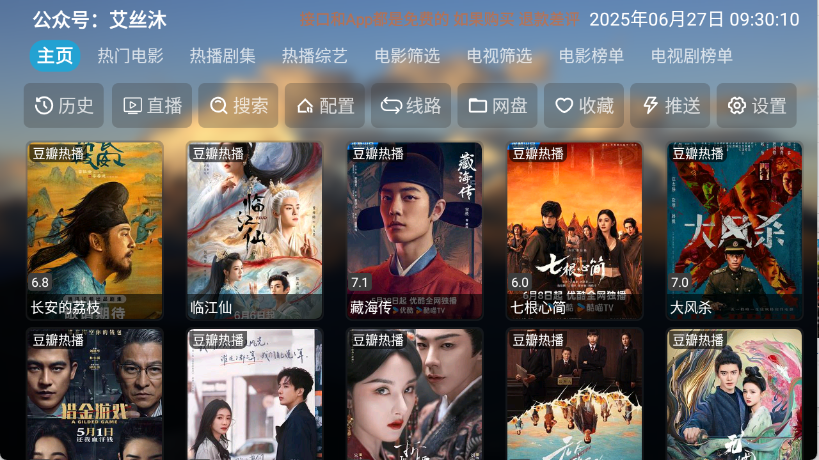Image resolution: width=819 pixels, height=460 pixels.
Task: Open the 热播综艺 tab
Action: pos(314,56)
